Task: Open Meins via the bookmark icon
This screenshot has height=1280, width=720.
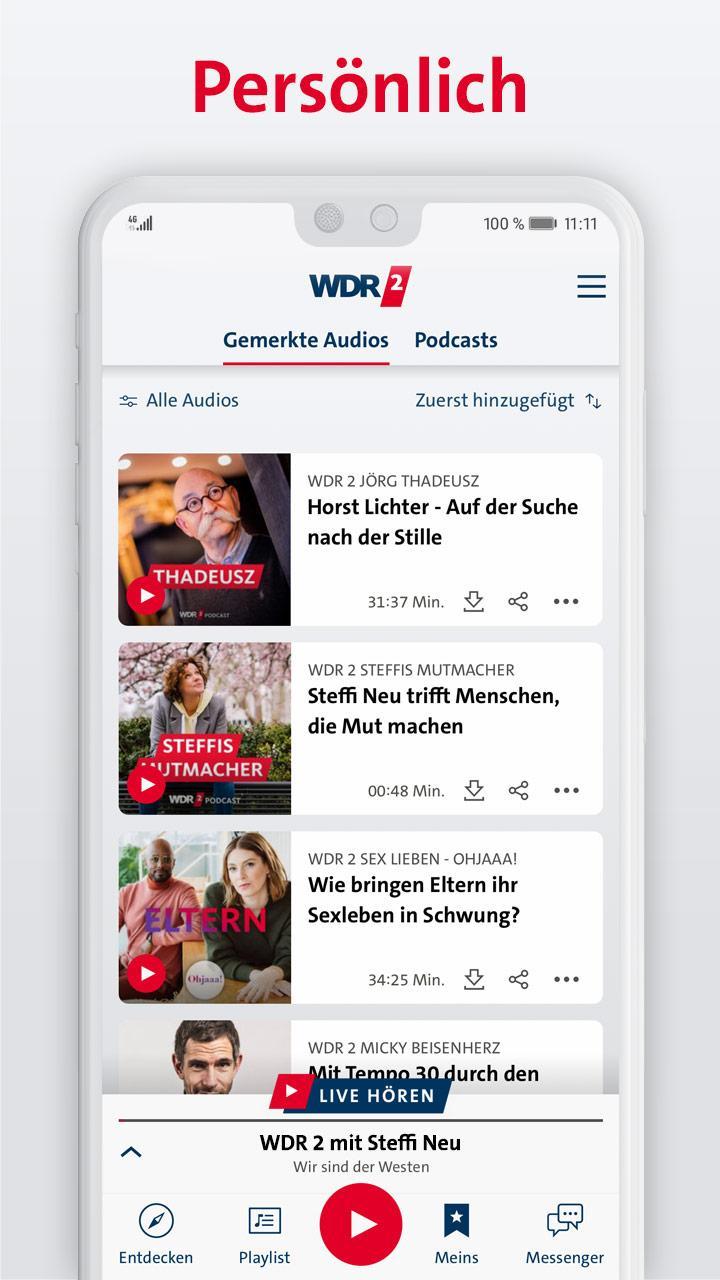Action: pyautogui.click(x=455, y=1219)
